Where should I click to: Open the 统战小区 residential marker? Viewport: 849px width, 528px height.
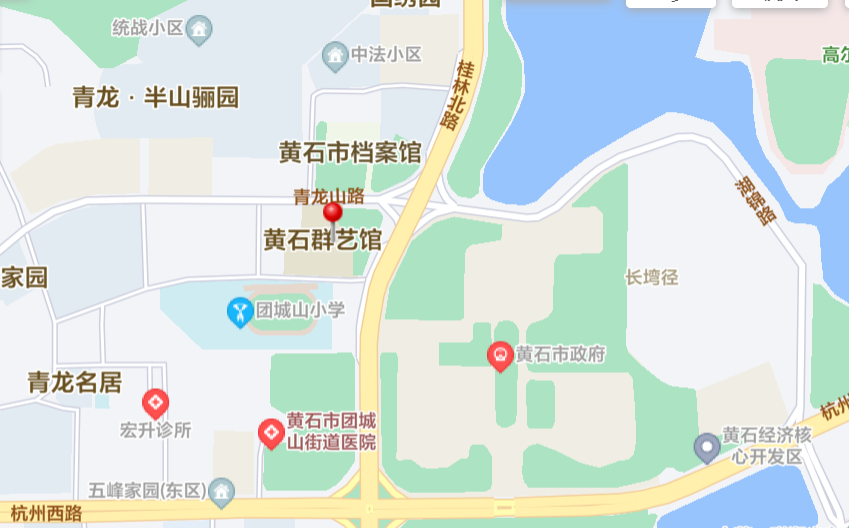coord(200,28)
